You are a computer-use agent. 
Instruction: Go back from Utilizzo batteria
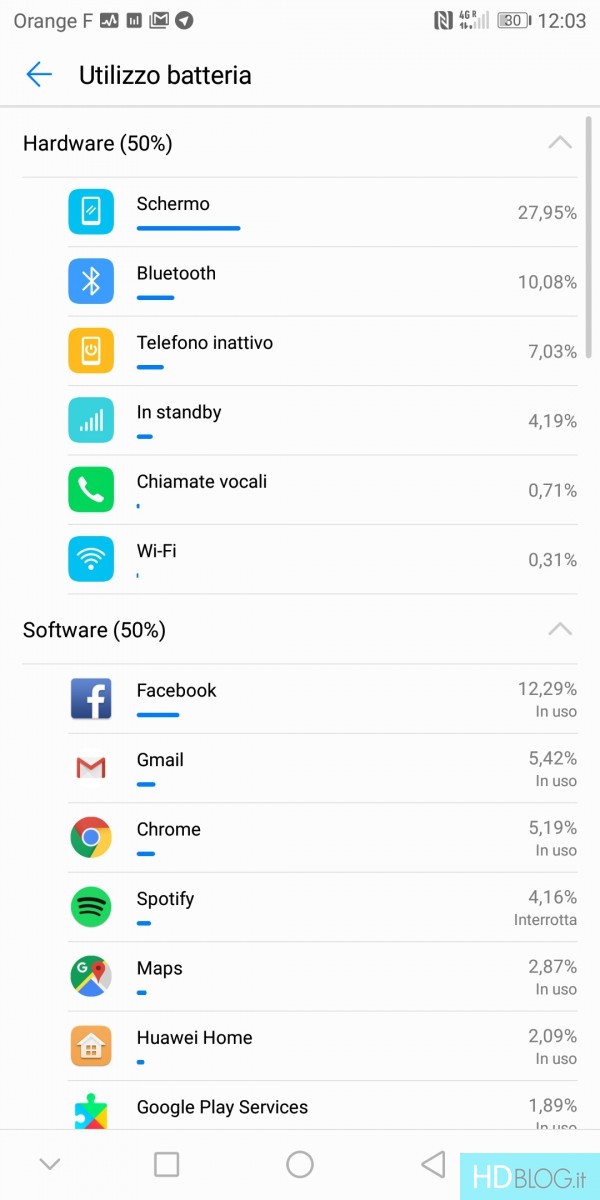39,75
